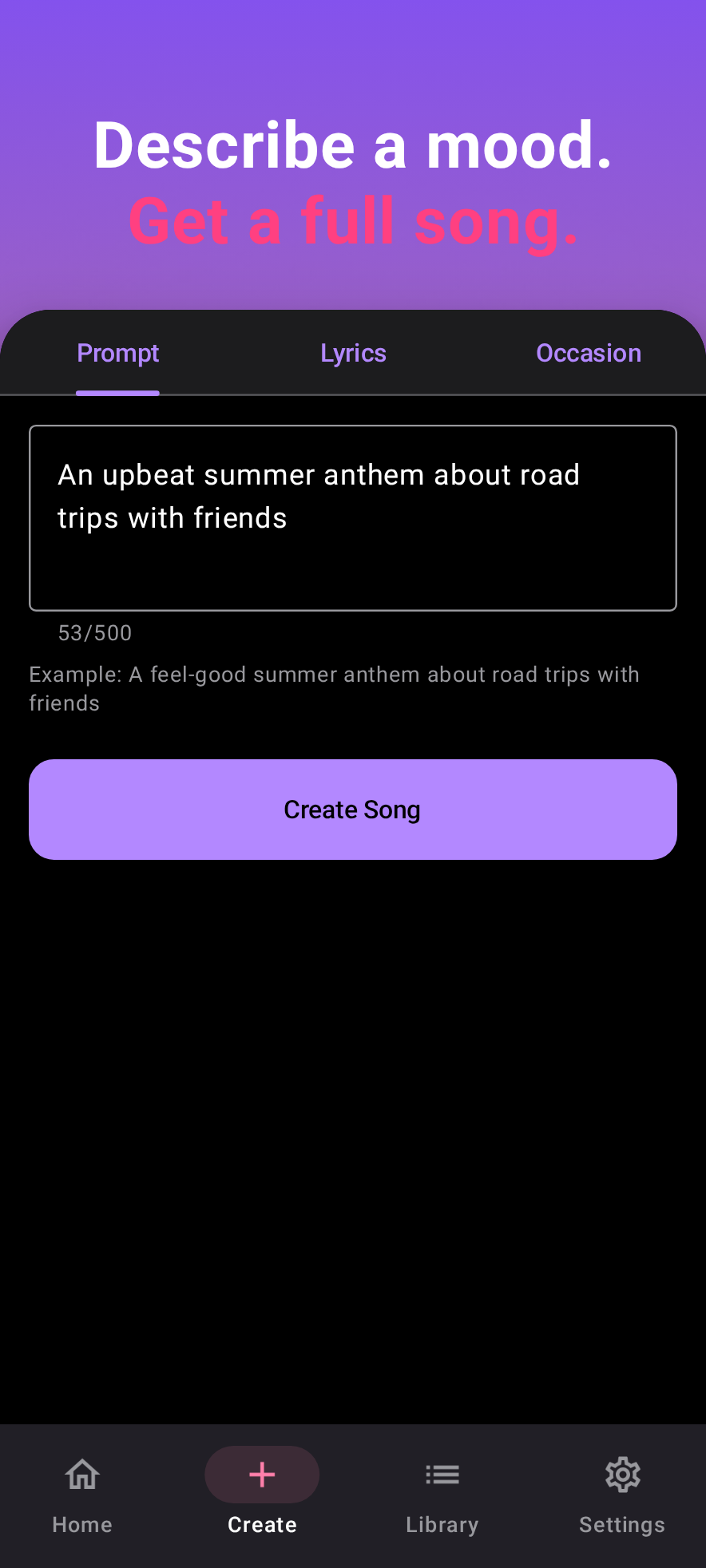The image size is (706, 1568).
Task: Select the pink plus symbol
Action: 262,1474
